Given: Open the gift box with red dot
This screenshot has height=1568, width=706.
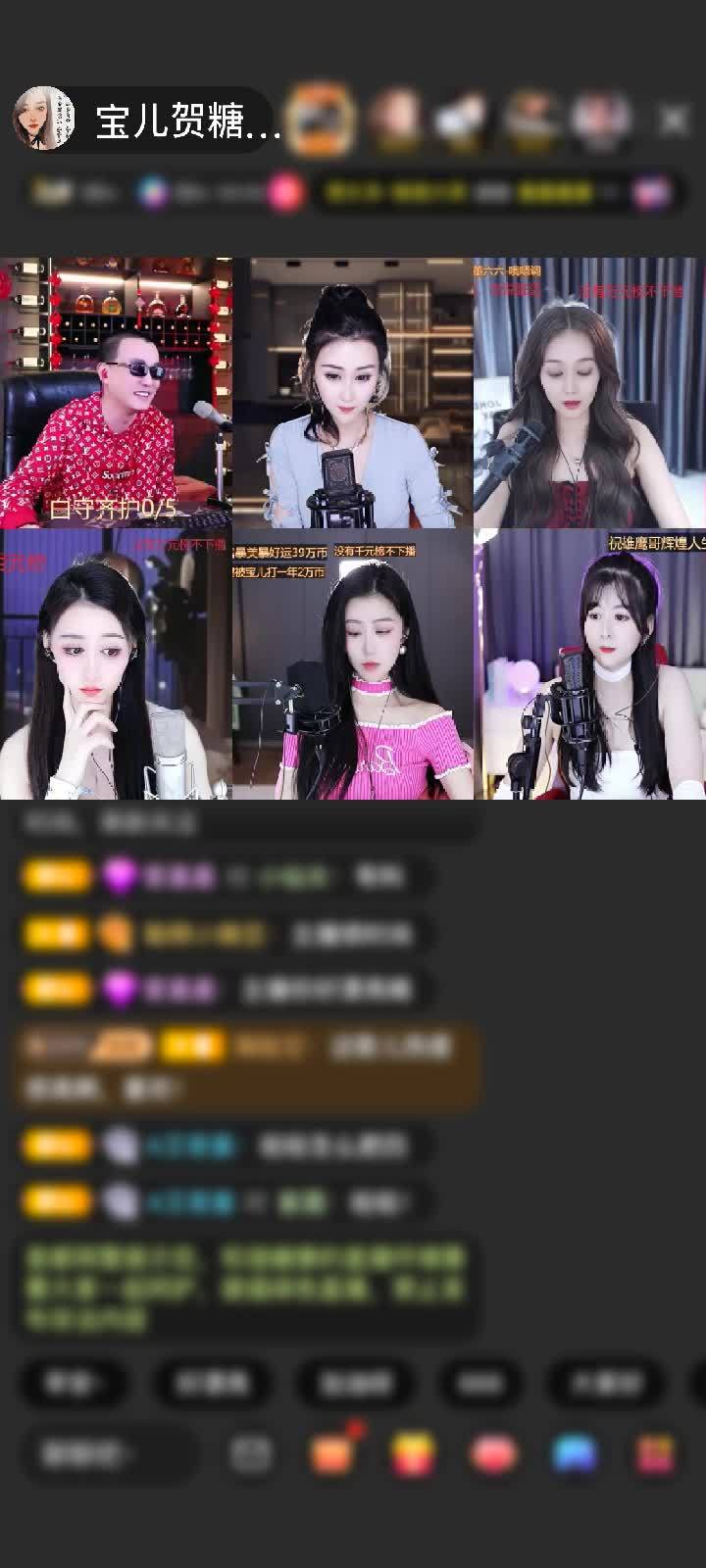Looking at the screenshot, I should click(x=332, y=1453).
